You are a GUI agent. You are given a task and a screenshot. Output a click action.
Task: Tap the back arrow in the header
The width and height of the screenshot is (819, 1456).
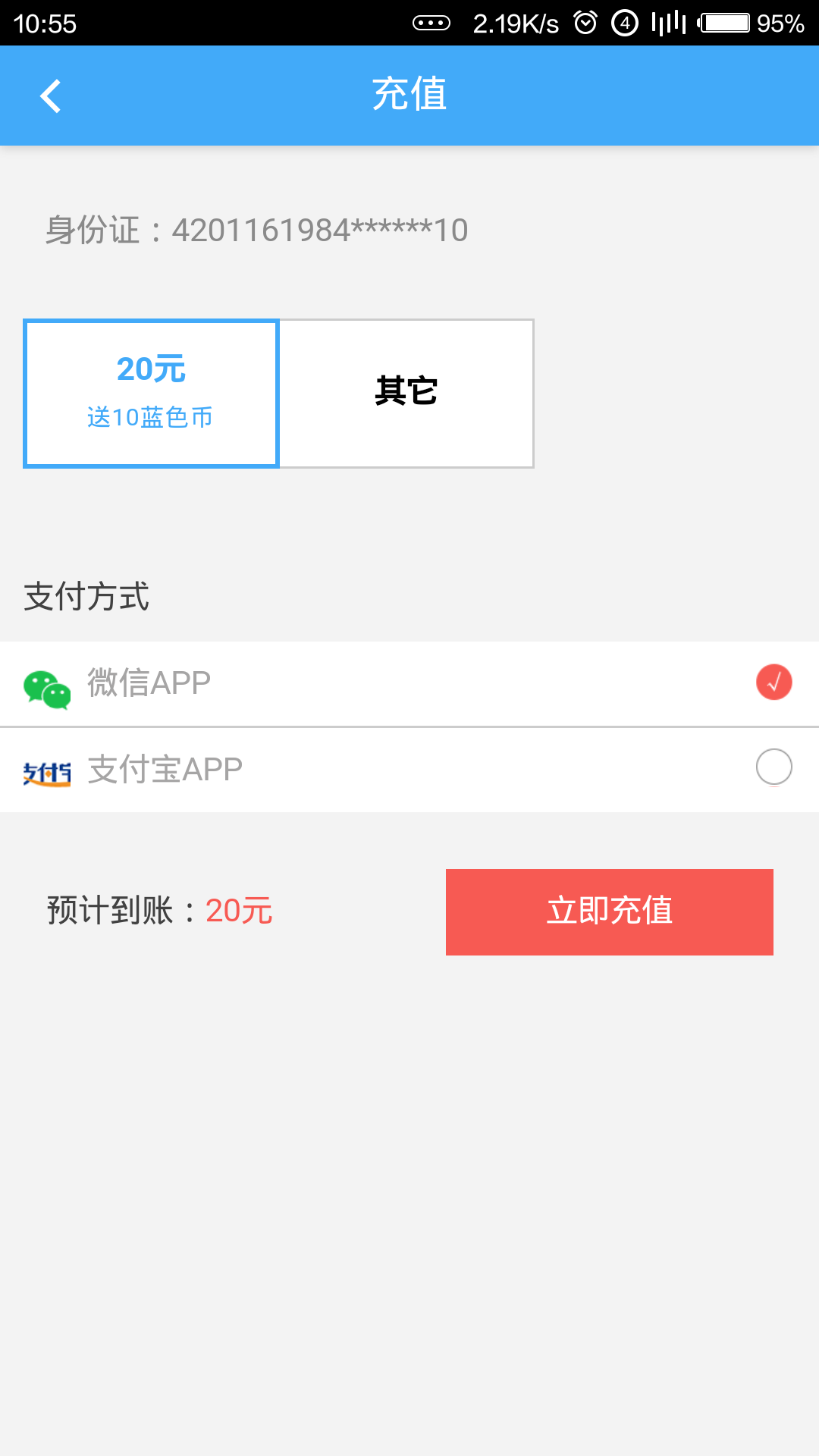(x=50, y=95)
